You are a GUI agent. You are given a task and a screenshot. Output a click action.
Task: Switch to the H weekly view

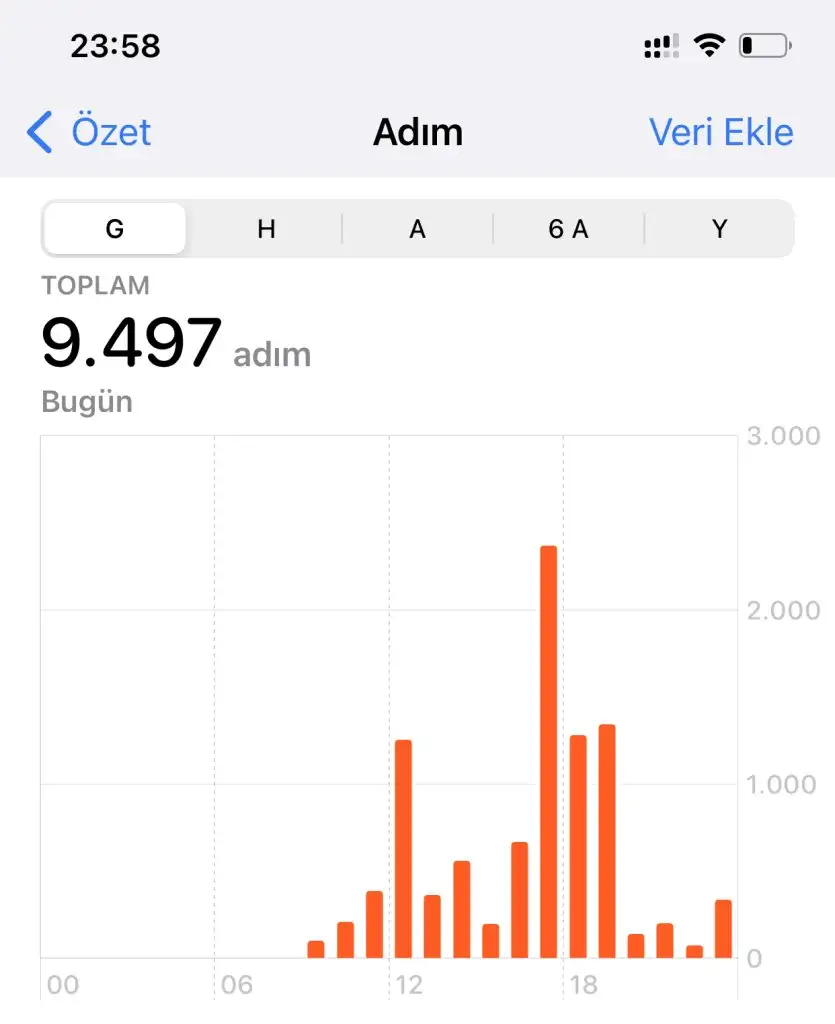pyautogui.click(x=266, y=229)
